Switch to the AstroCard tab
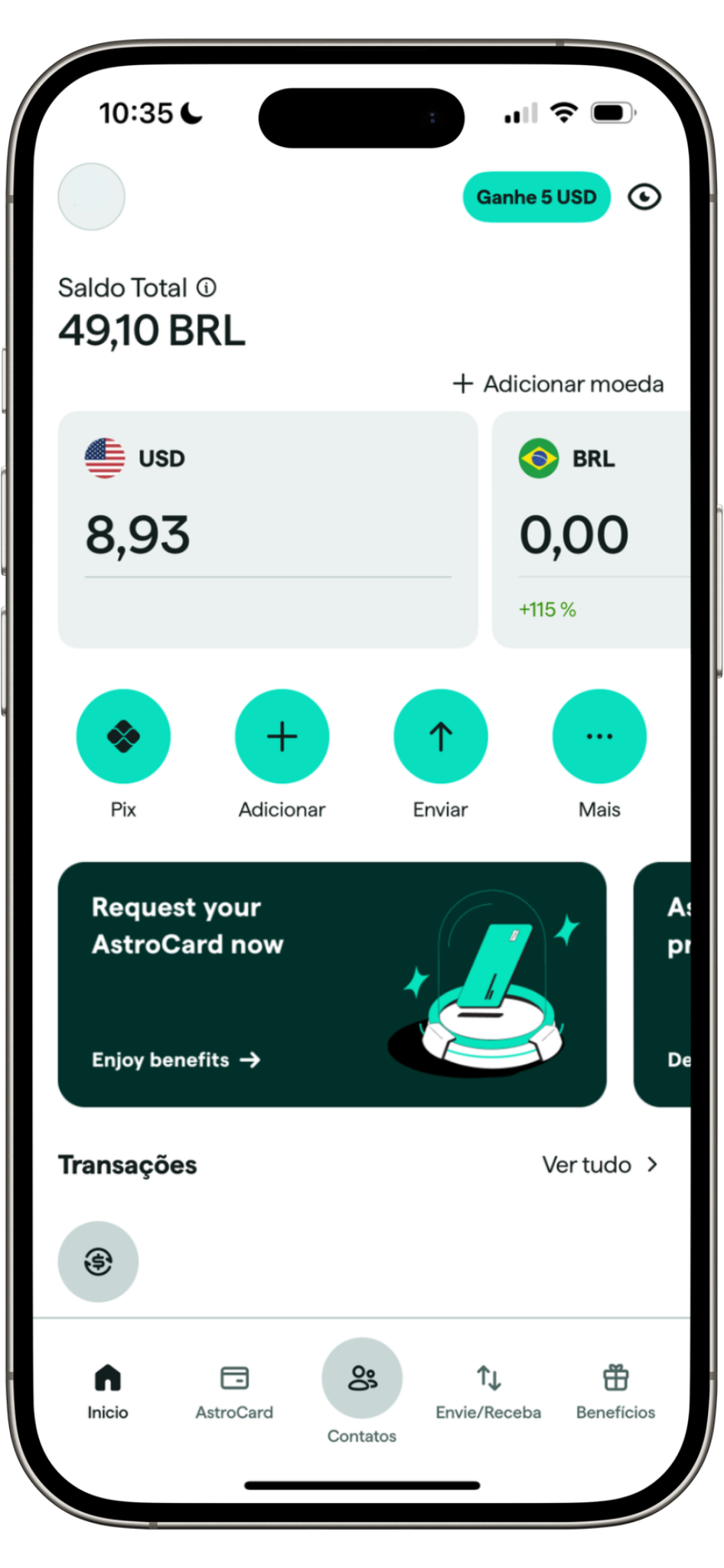This screenshot has width=724, height=1568. pos(234,1391)
